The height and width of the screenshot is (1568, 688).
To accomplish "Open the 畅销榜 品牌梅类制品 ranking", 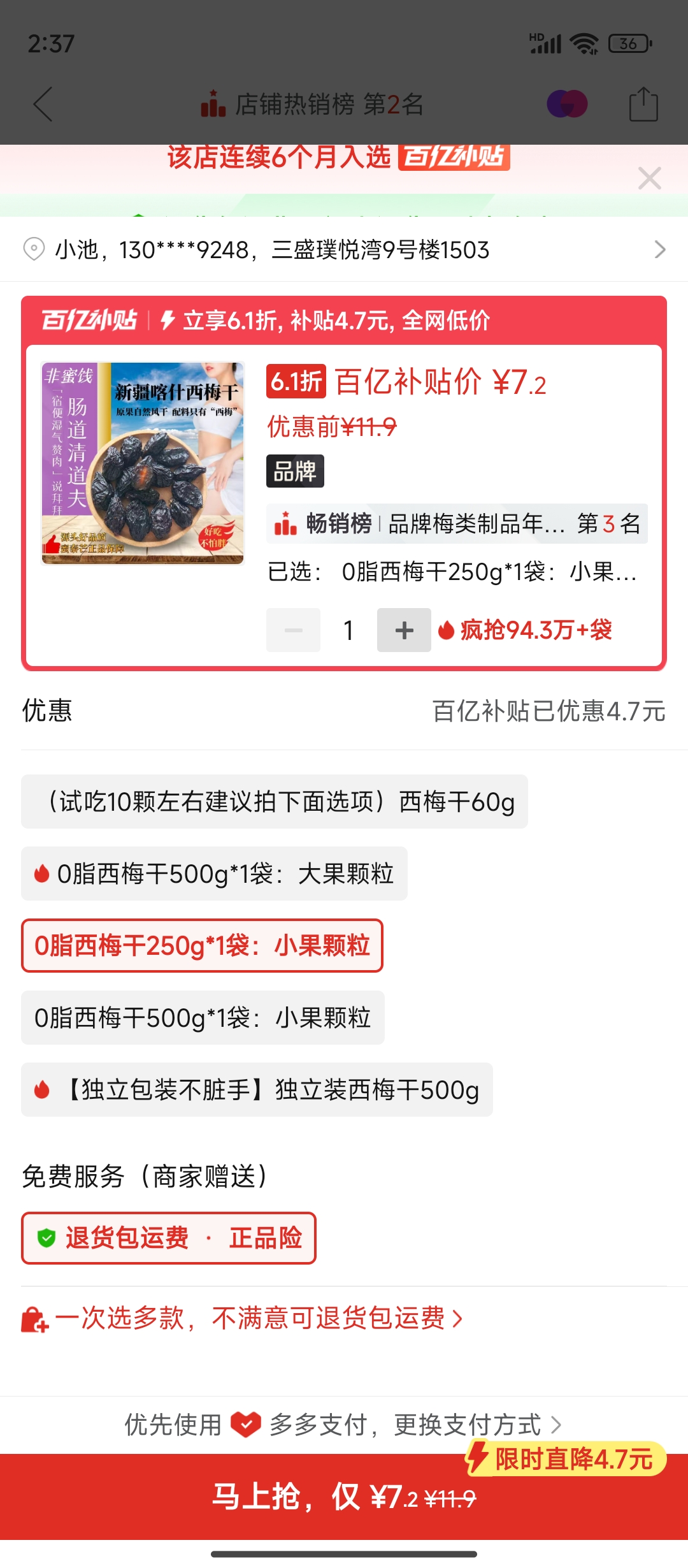I will [x=457, y=523].
